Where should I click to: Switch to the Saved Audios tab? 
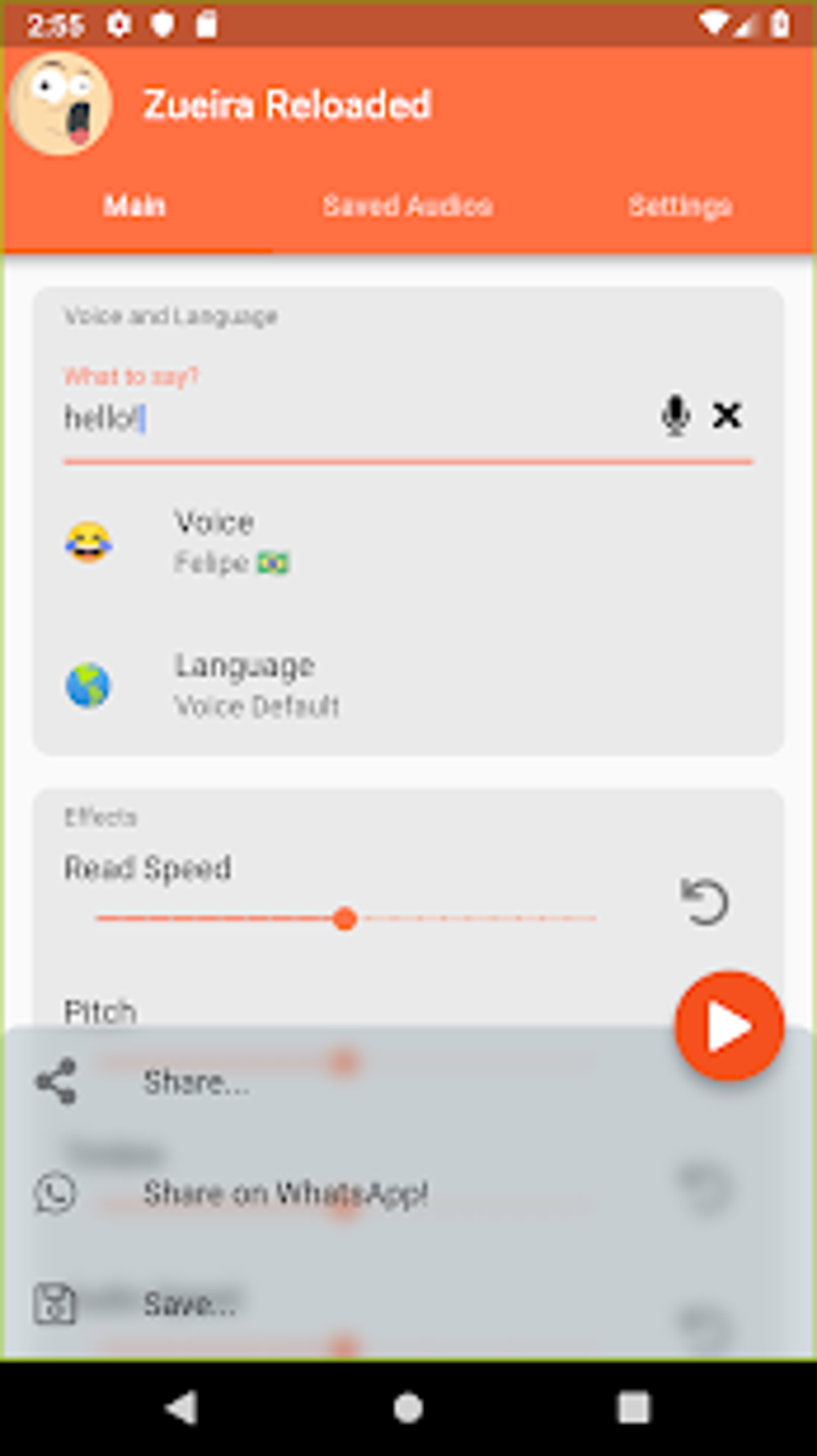tap(408, 206)
